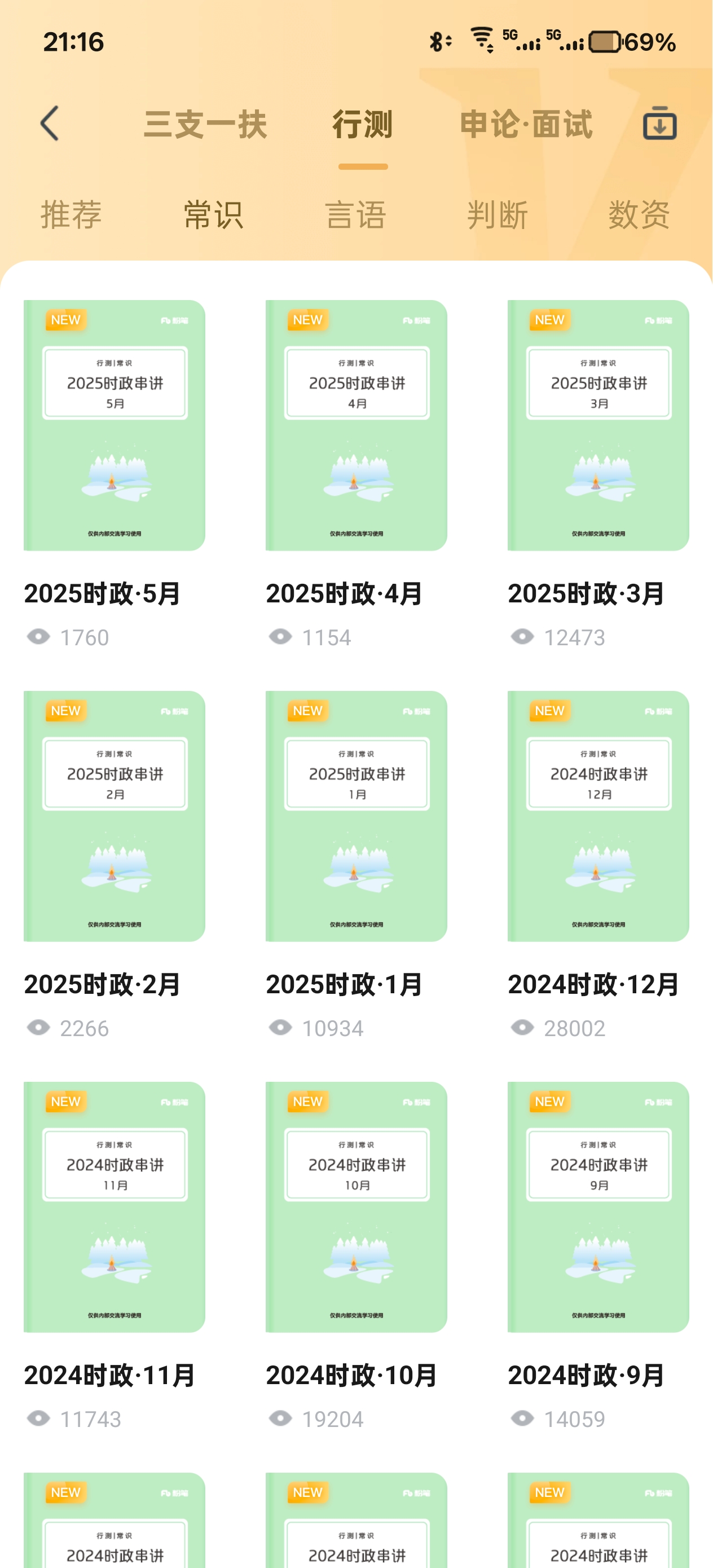Open the 判断 category

pos(498,215)
